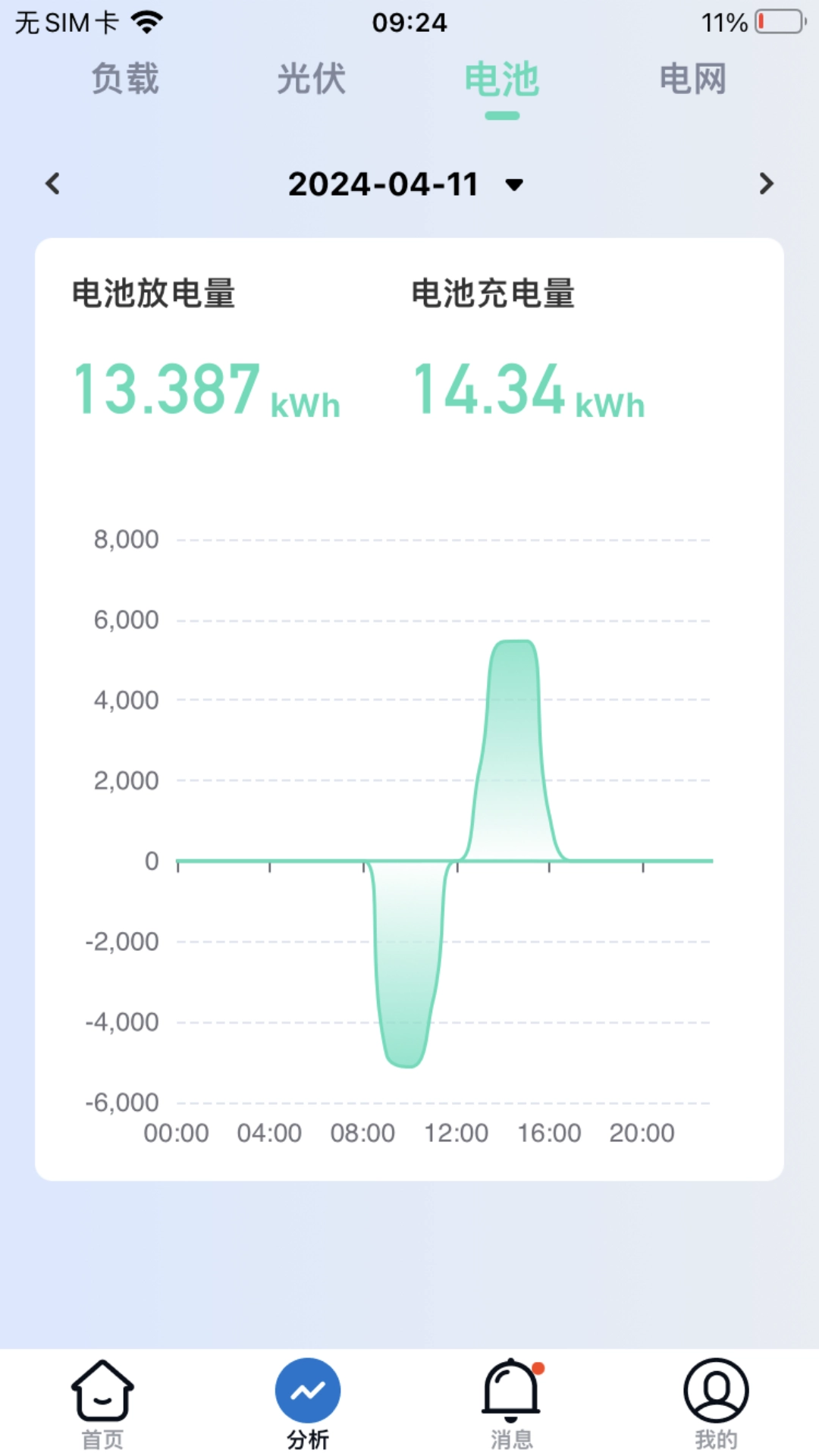The height and width of the screenshot is (1456, 819).
Task: Switch to the 负载 tab
Action: tap(125, 79)
